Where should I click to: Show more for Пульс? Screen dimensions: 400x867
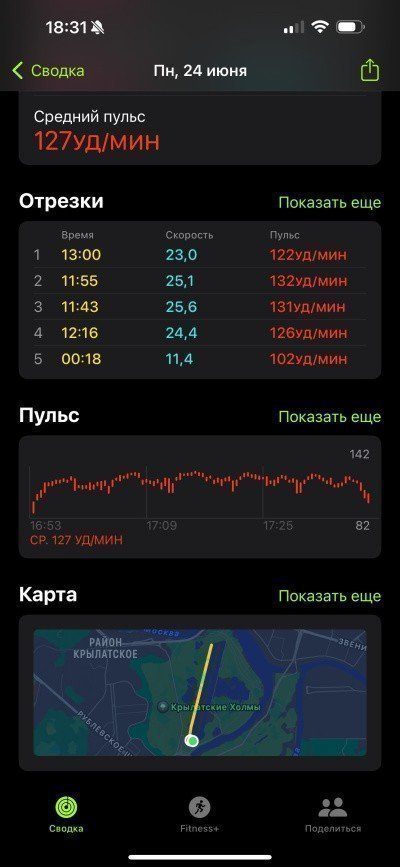click(x=330, y=416)
